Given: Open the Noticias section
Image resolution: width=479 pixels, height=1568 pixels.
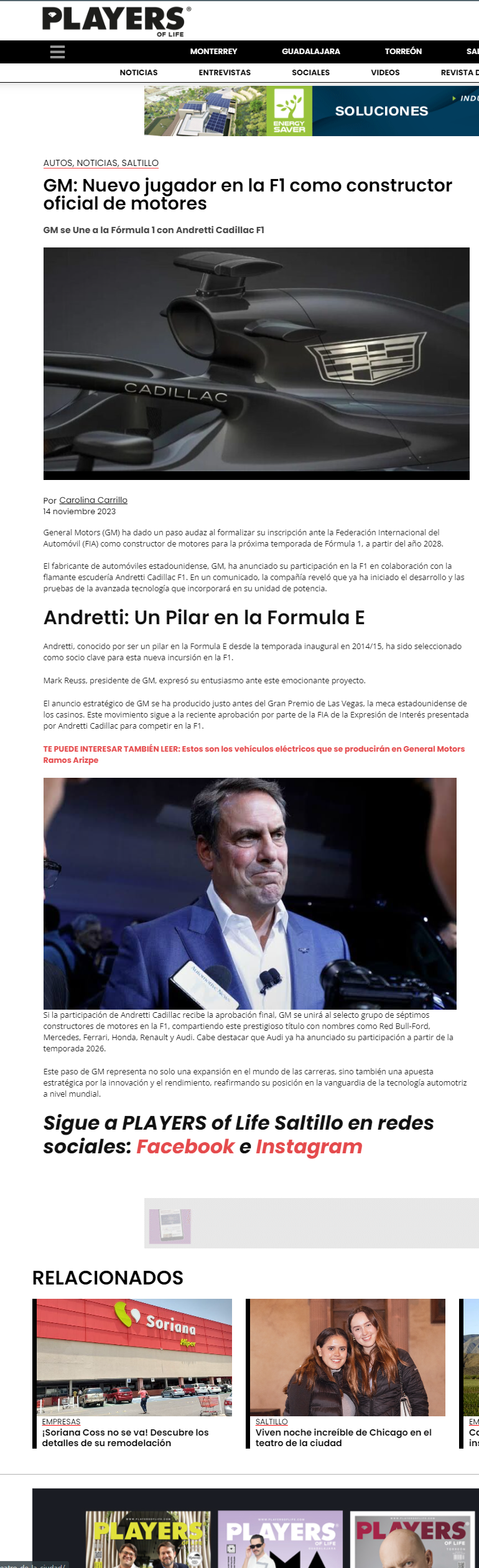Looking at the screenshot, I should point(139,73).
